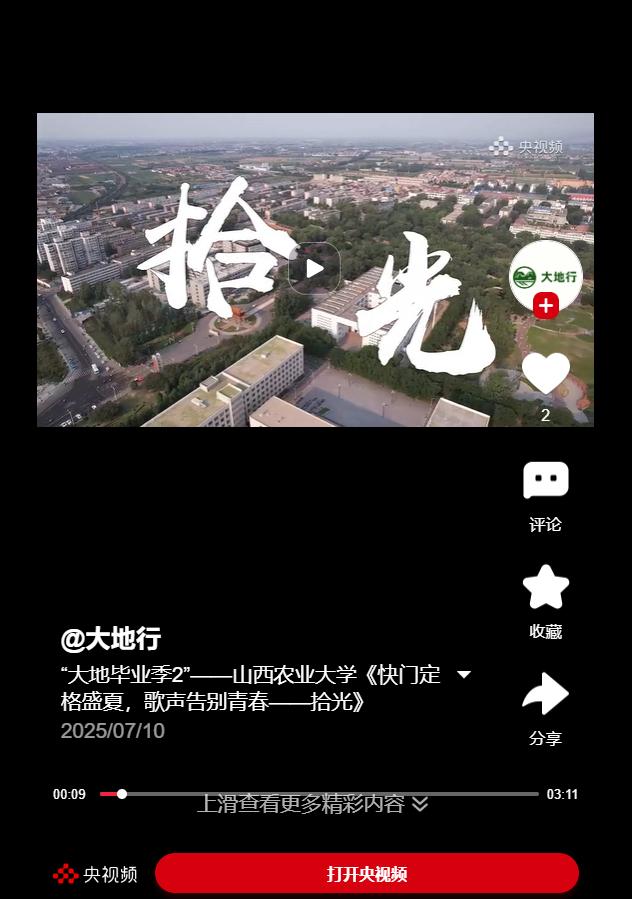
Task: Play the video in the center
Action: coord(315,268)
